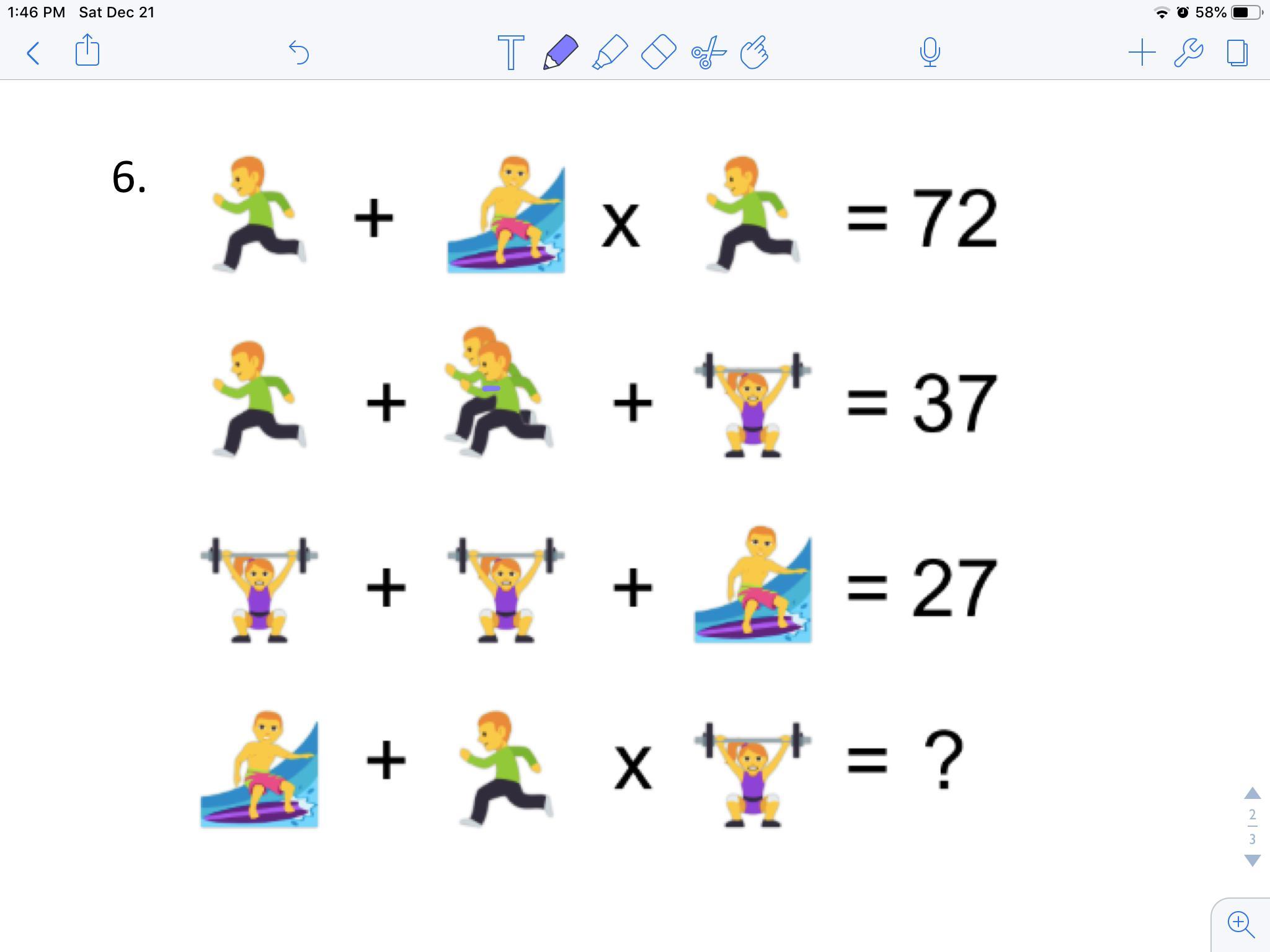Select the text tool
The image size is (1270, 952).
pyautogui.click(x=511, y=53)
